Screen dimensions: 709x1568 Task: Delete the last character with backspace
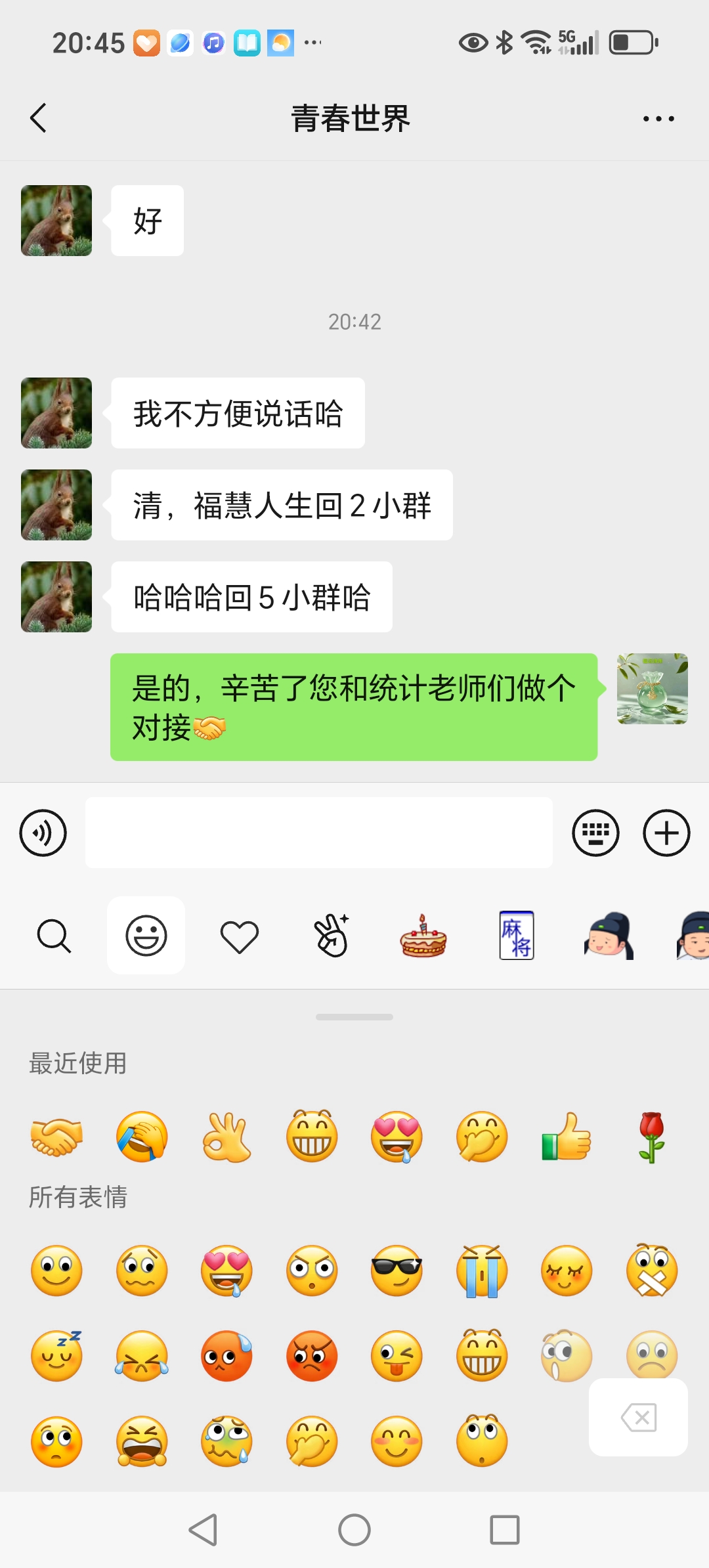pos(638,1417)
